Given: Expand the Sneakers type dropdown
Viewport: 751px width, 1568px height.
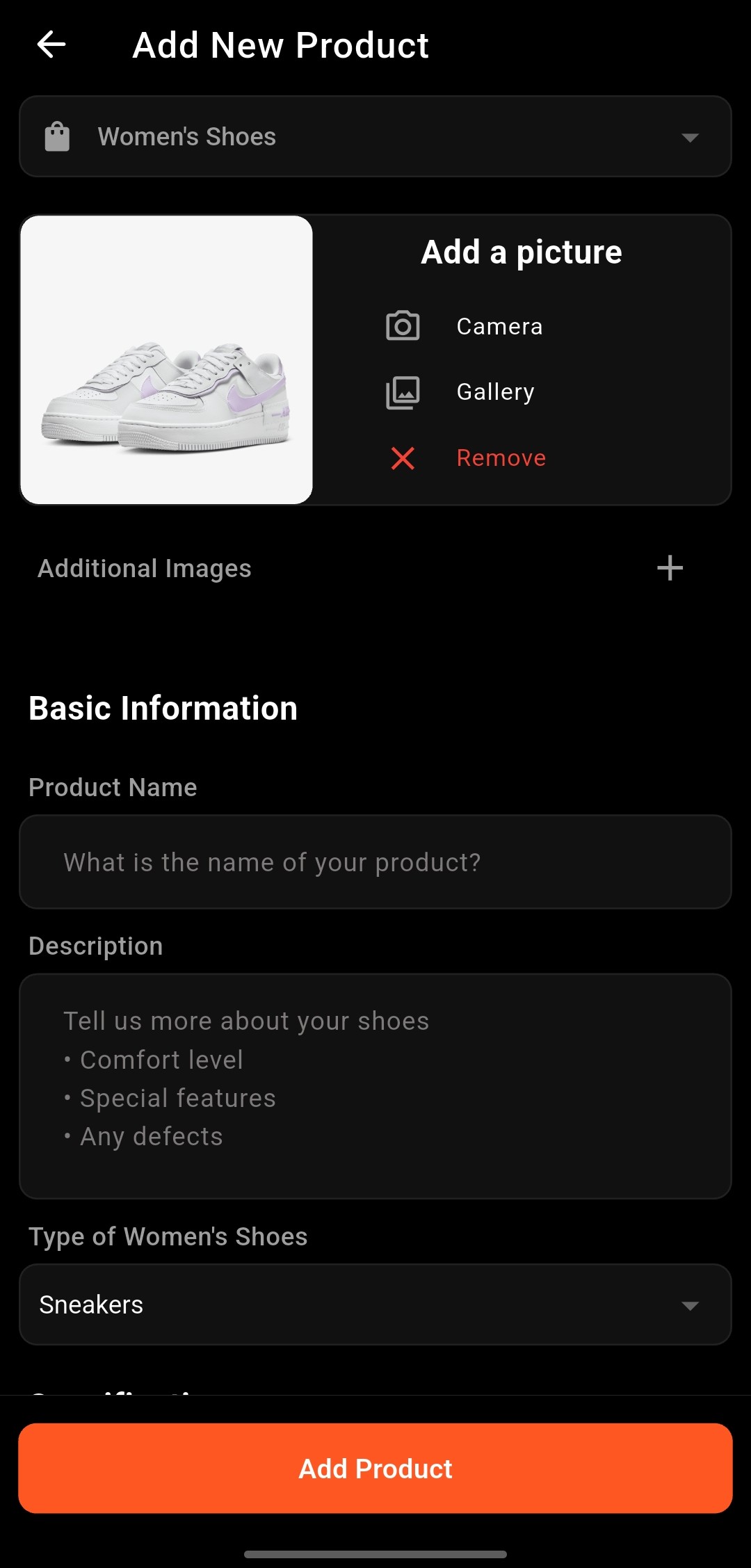Looking at the screenshot, I should click(x=375, y=1304).
